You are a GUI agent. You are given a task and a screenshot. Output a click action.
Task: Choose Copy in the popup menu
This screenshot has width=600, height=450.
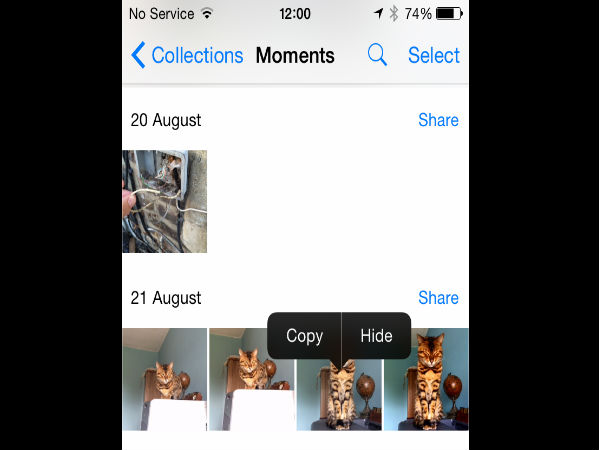coord(304,336)
